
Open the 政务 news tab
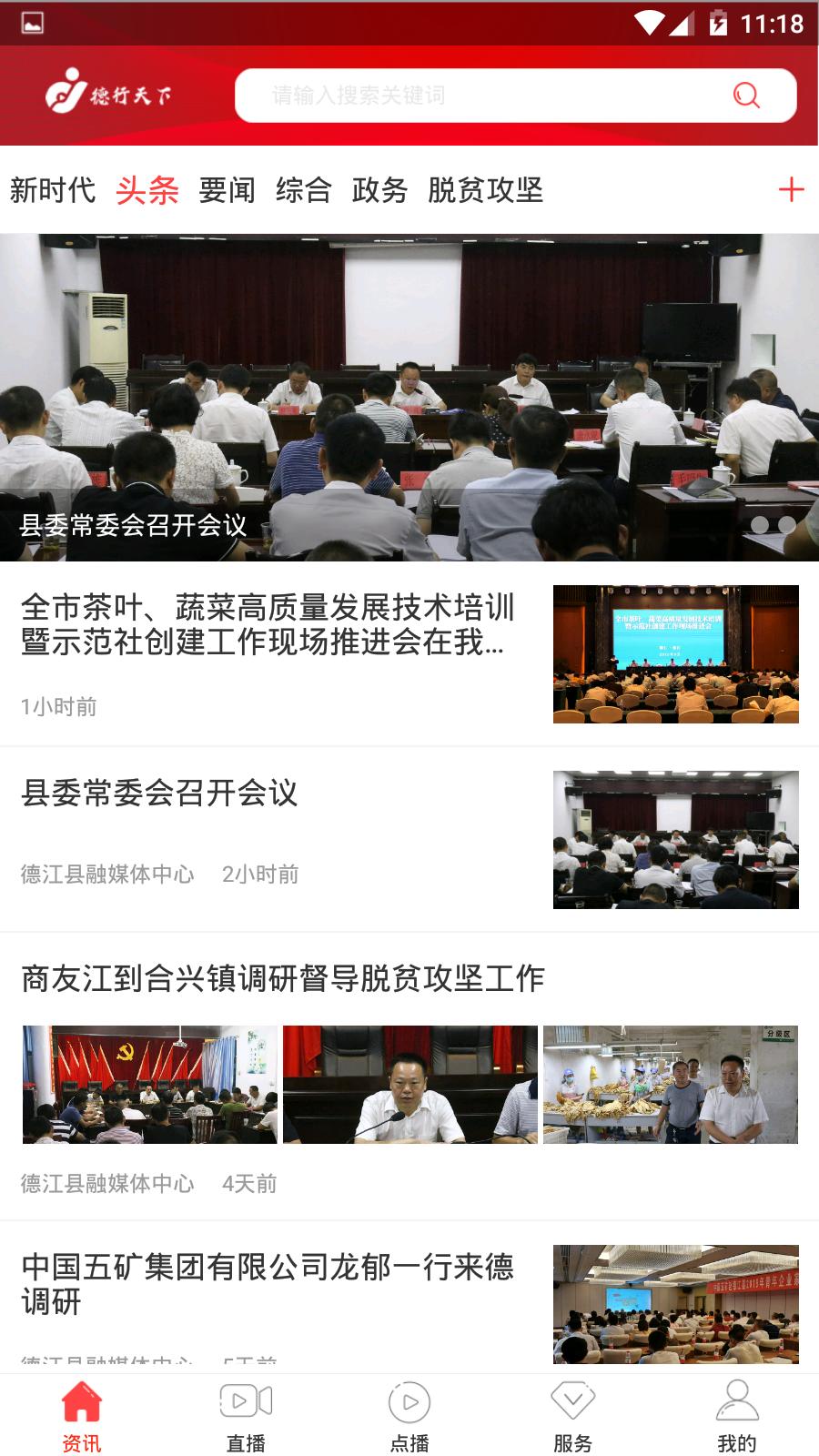[382, 188]
